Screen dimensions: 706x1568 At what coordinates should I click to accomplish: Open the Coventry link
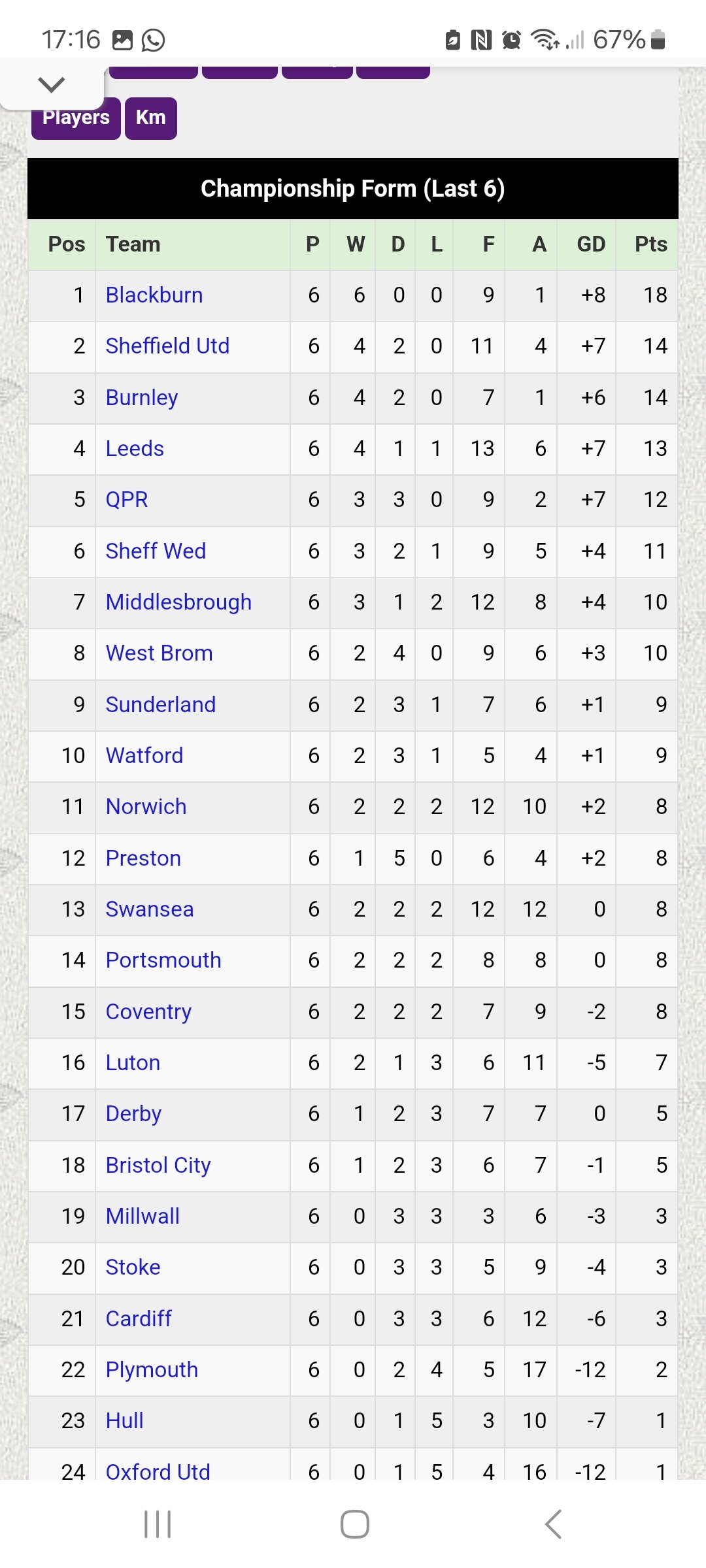tap(148, 1012)
